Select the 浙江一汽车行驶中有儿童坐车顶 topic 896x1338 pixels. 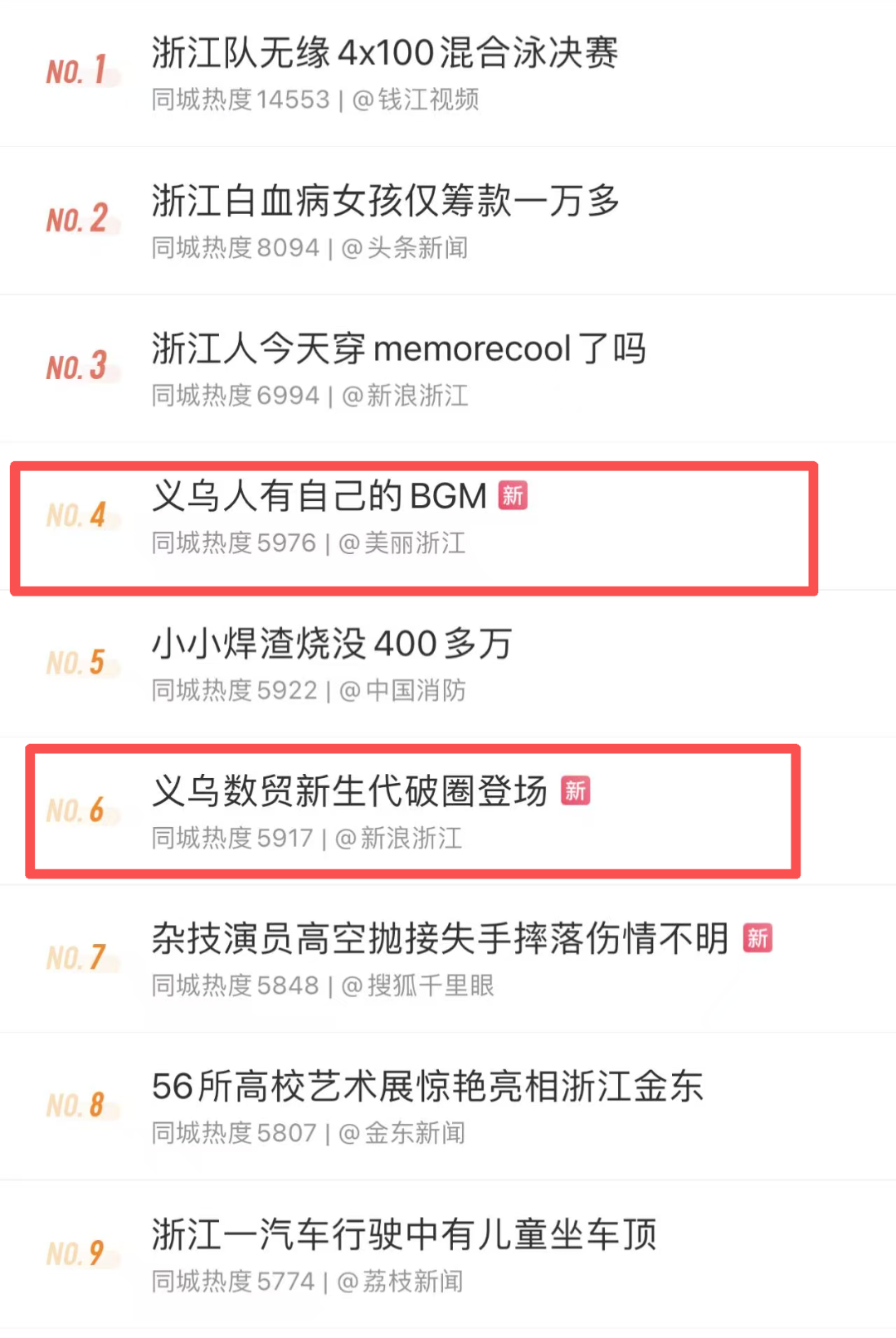click(x=404, y=1234)
